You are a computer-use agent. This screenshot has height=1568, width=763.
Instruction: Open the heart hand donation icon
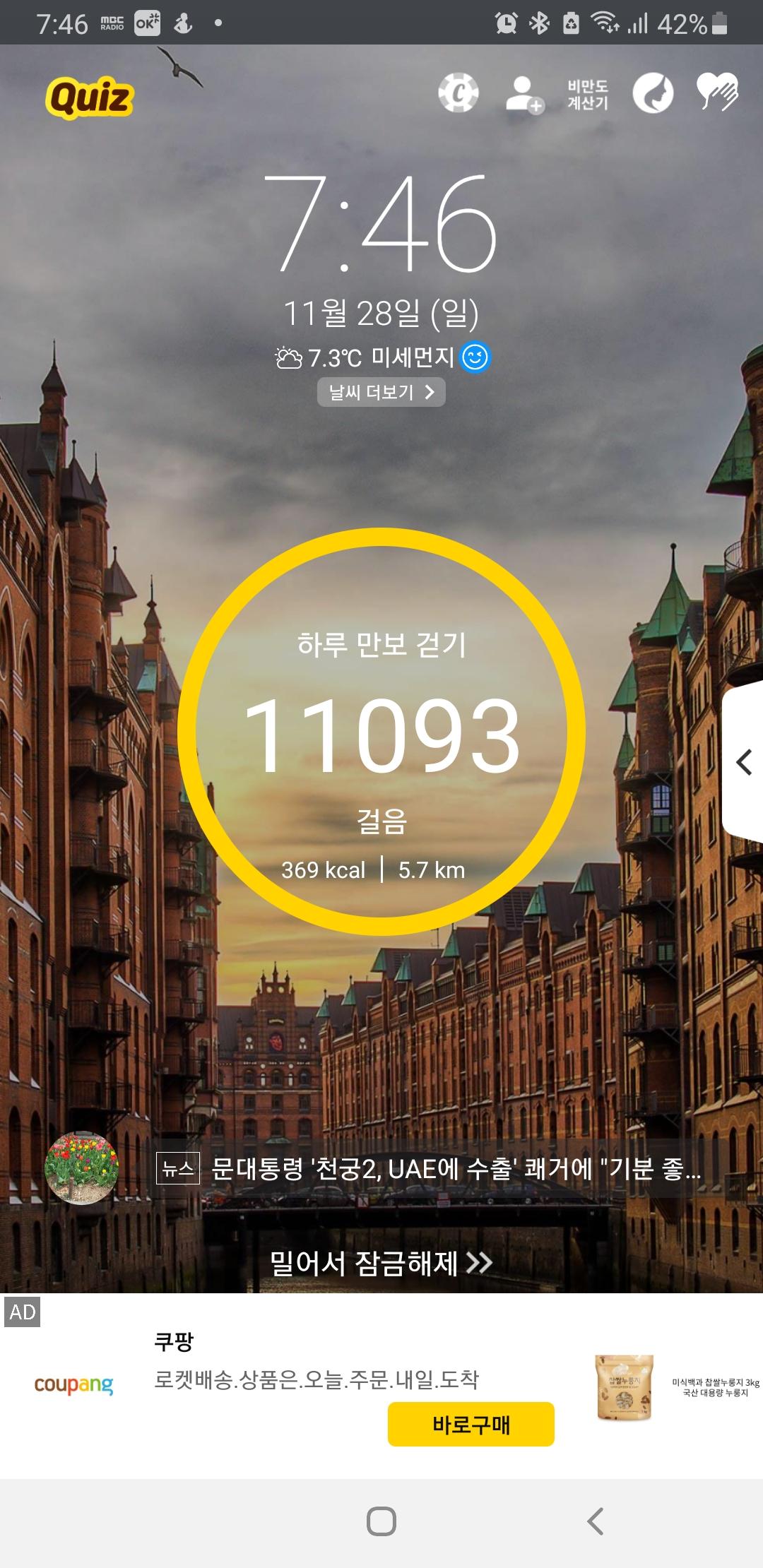(717, 93)
